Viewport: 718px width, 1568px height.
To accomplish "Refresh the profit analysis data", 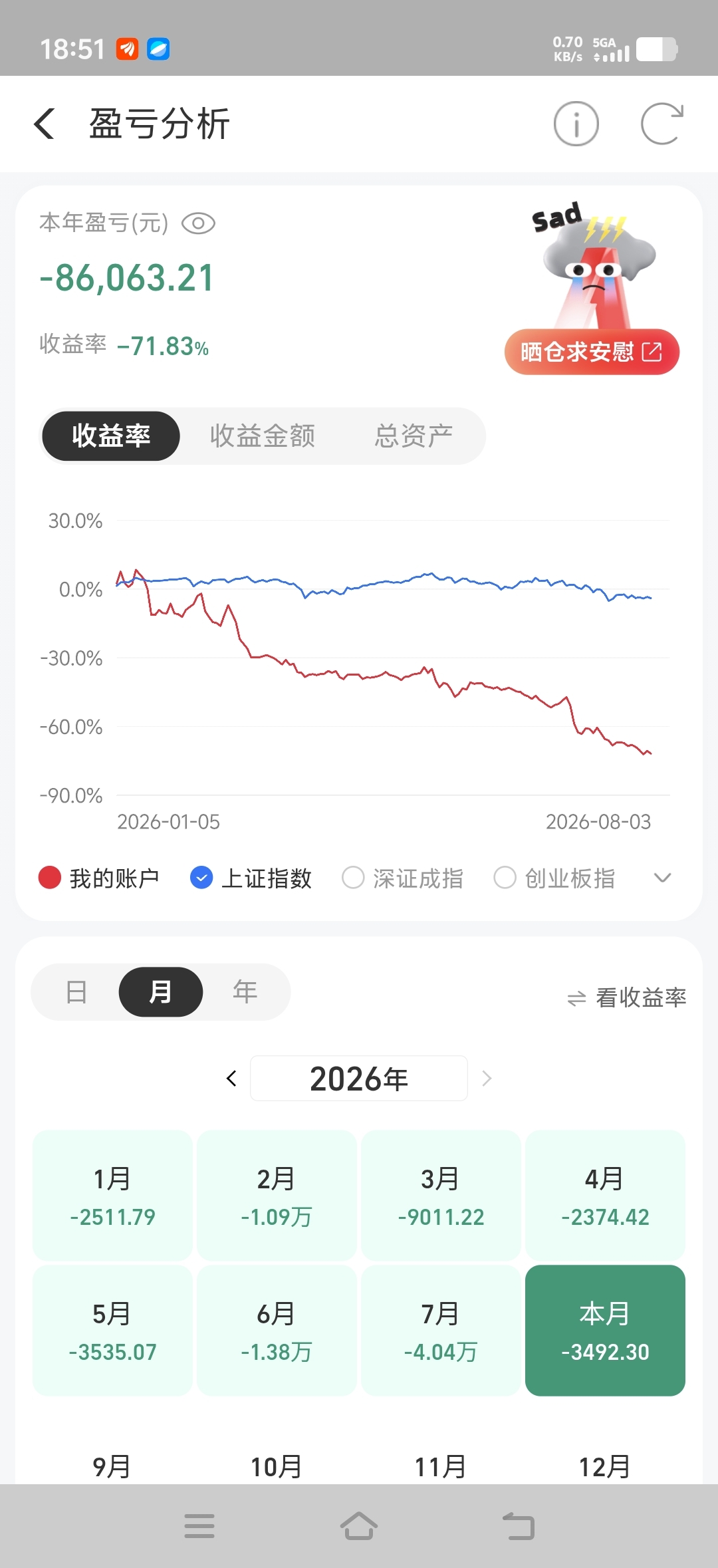I will (x=662, y=124).
